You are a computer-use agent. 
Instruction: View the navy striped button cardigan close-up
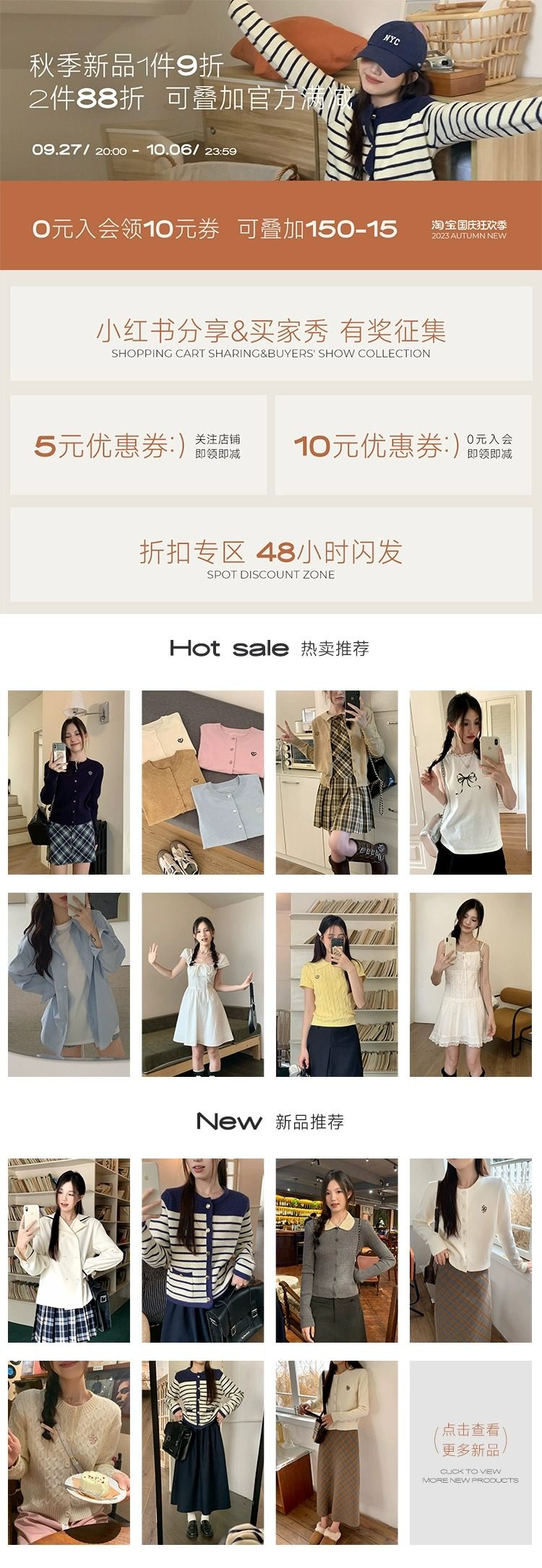coord(202,1250)
